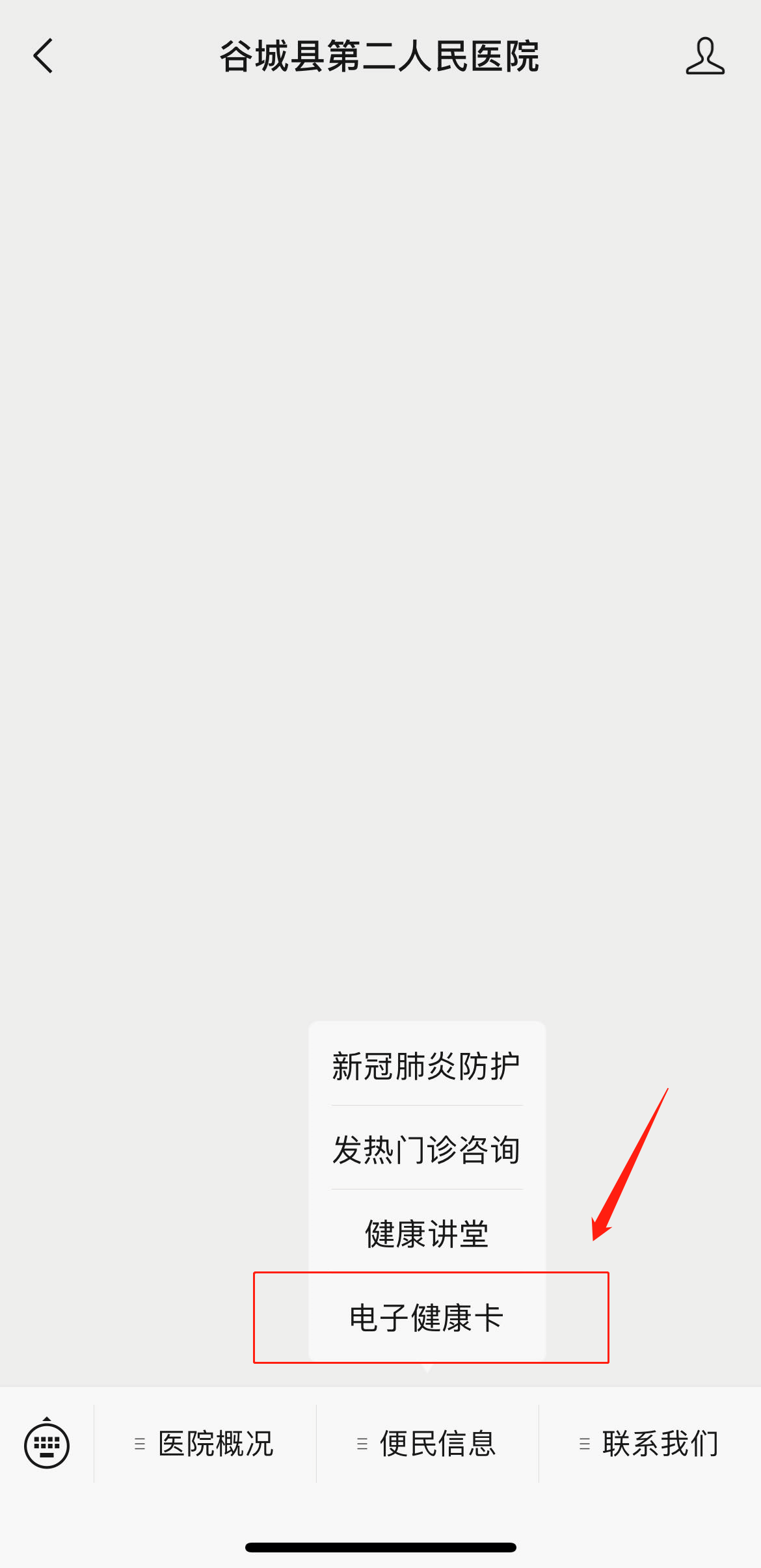The width and height of the screenshot is (761, 1568).
Task: Choose 健康讲堂 in the popup menu
Action: tap(426, 1234)
